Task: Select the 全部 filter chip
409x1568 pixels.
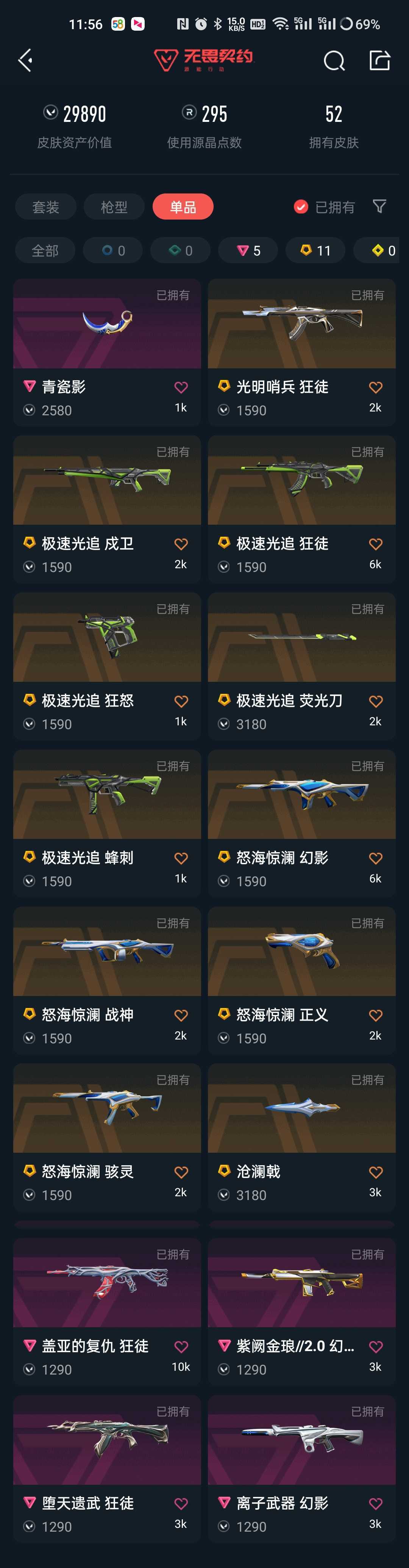Action: (45, 250)
